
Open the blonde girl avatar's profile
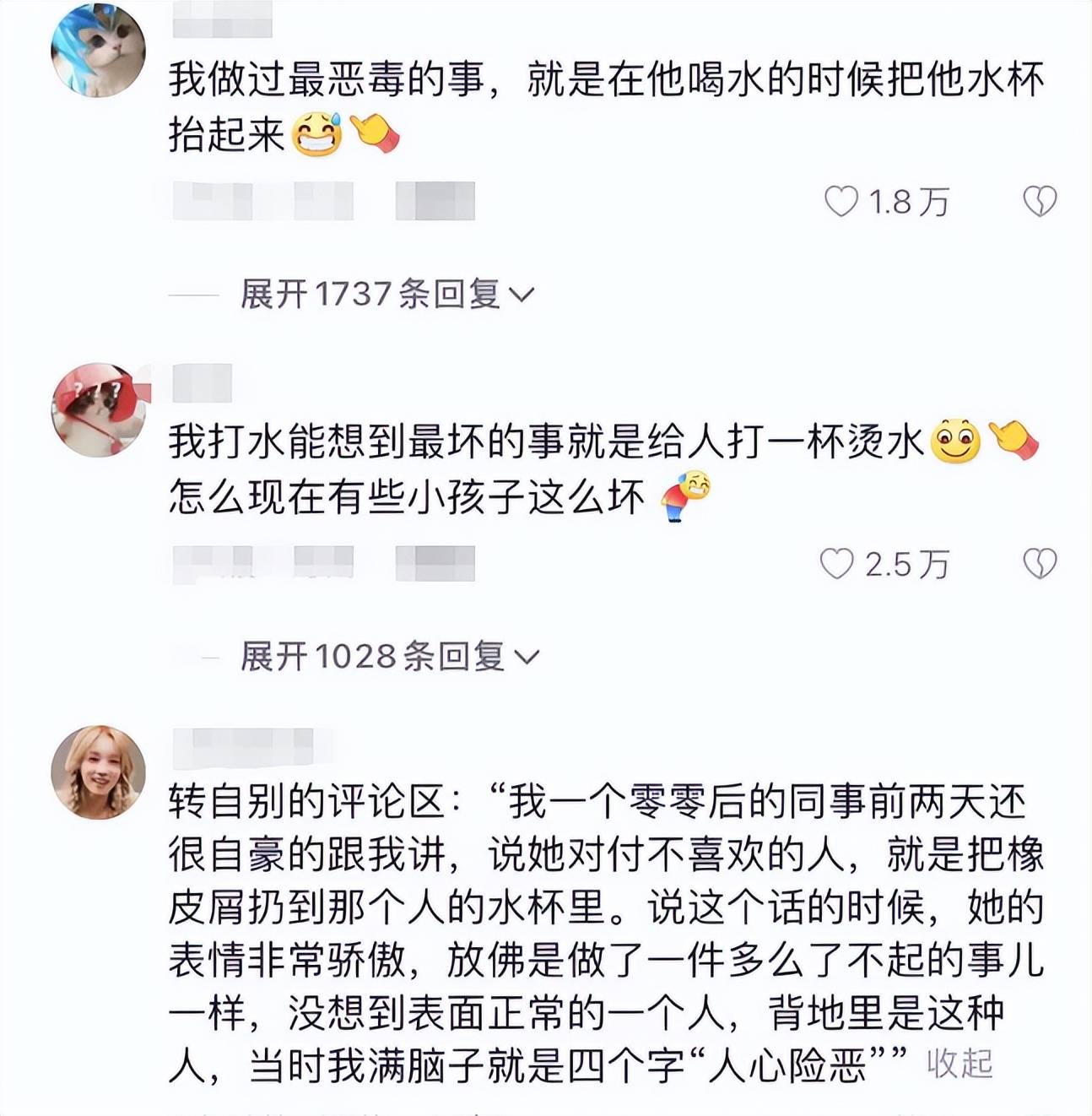coord(99,772)
